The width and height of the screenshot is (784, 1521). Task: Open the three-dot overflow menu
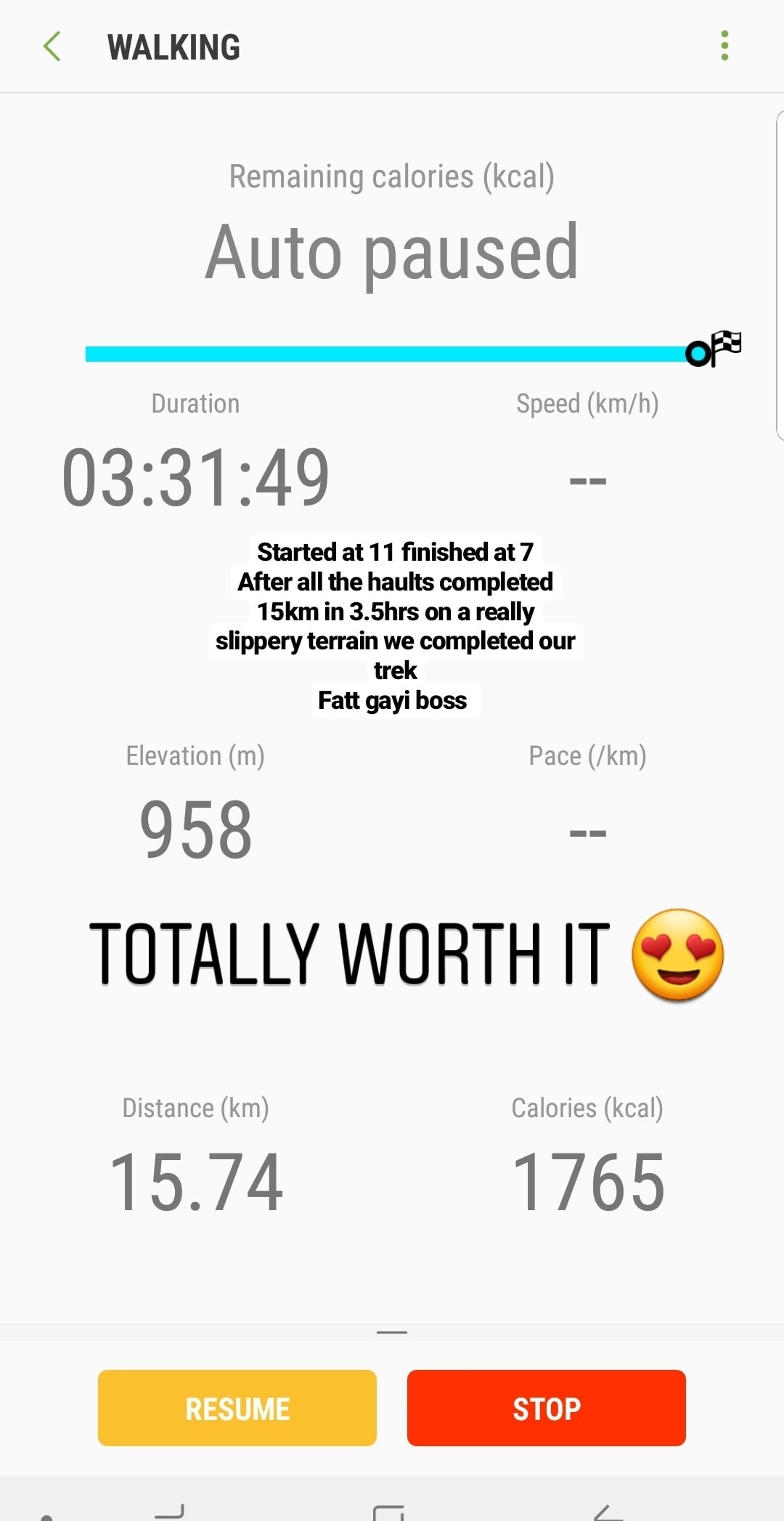(724, 46)
